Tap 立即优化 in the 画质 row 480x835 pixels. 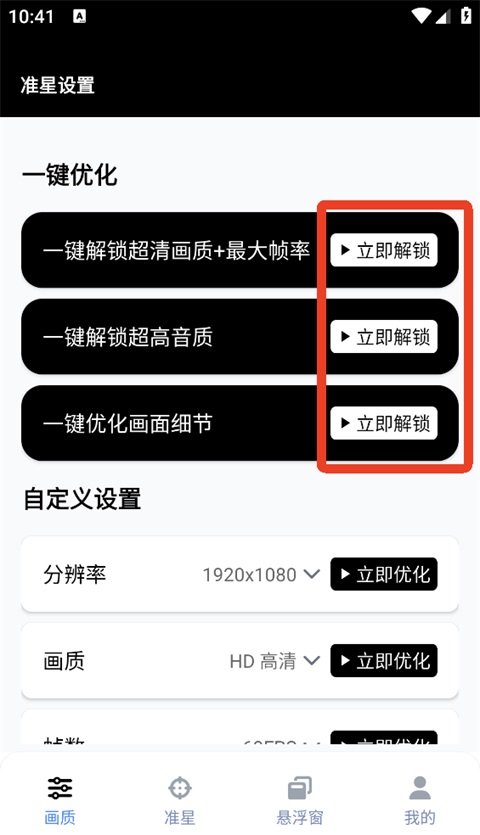pos(384,661)
